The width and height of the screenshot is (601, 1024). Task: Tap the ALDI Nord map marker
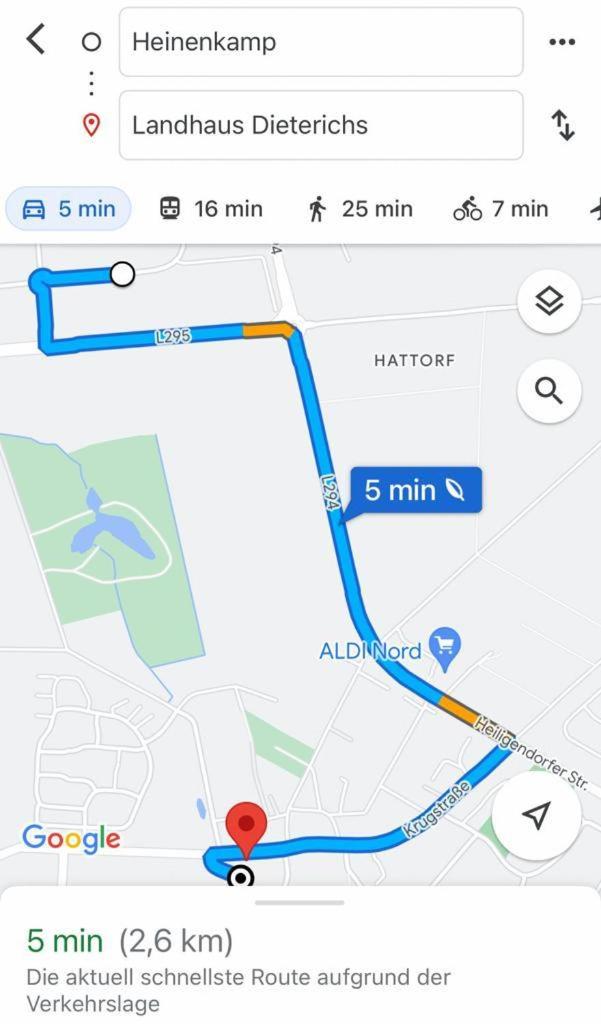pos(444,648)
